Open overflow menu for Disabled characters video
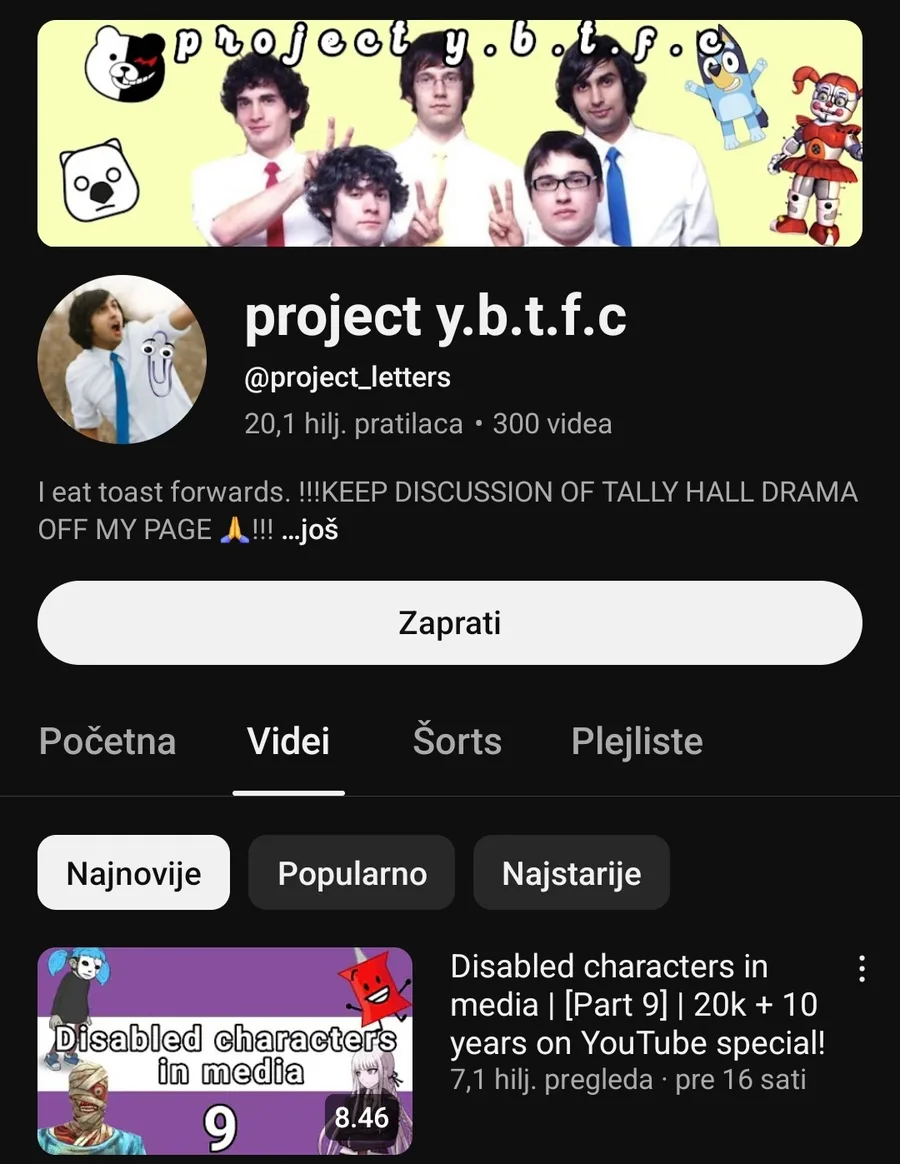 point(861,968)
